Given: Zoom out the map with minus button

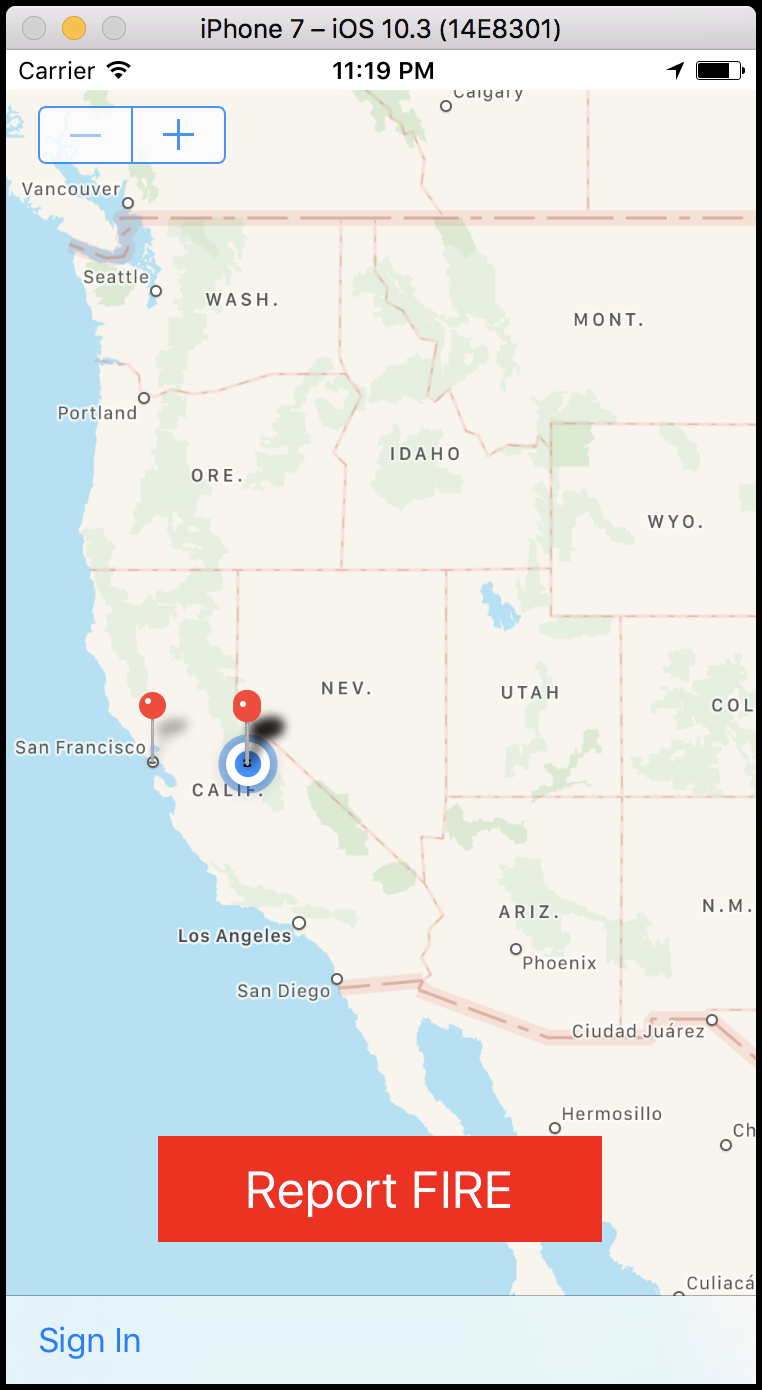Looking at the screenshot, I should [85, 135].
